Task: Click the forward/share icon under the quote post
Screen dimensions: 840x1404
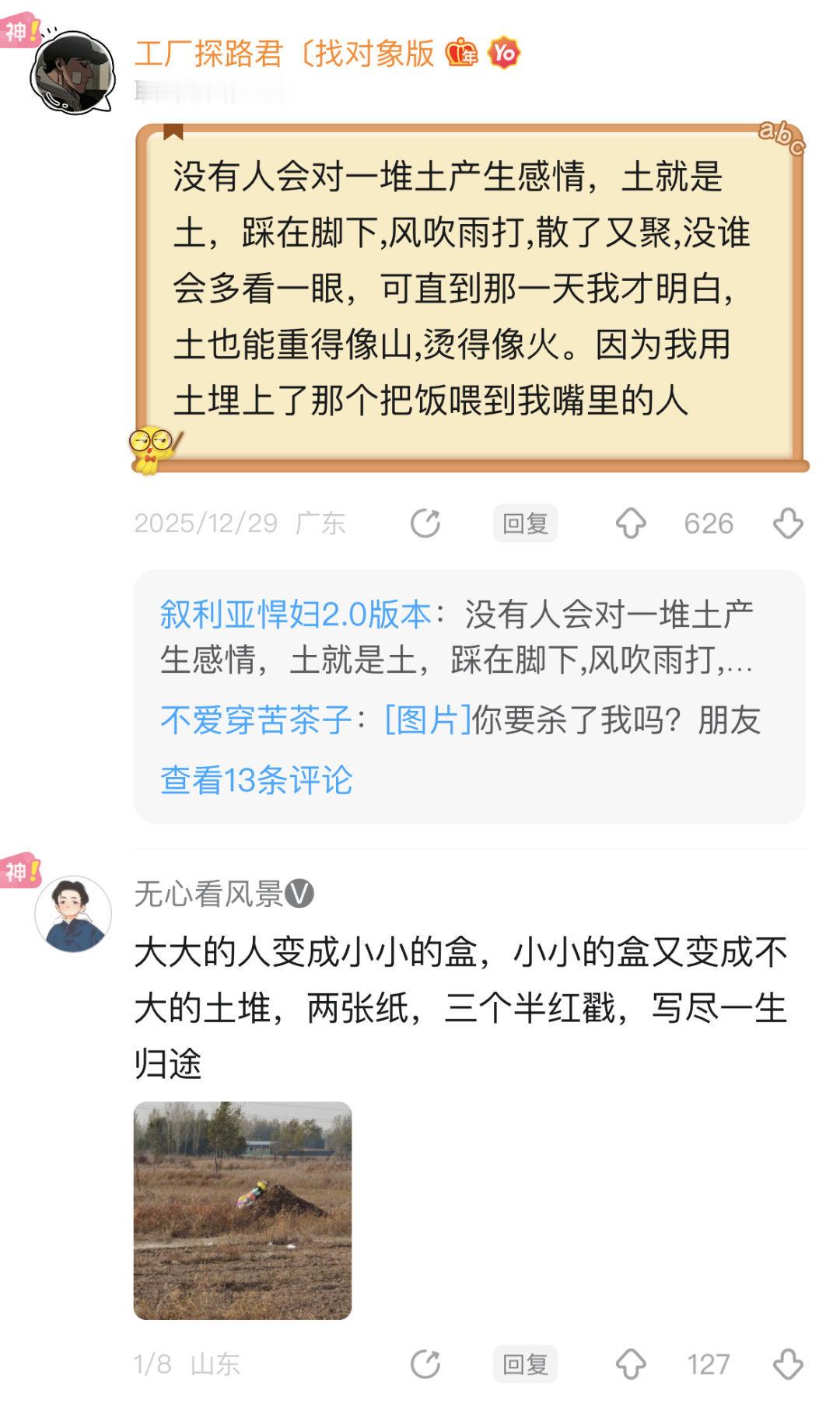Action: click(427, 523)
